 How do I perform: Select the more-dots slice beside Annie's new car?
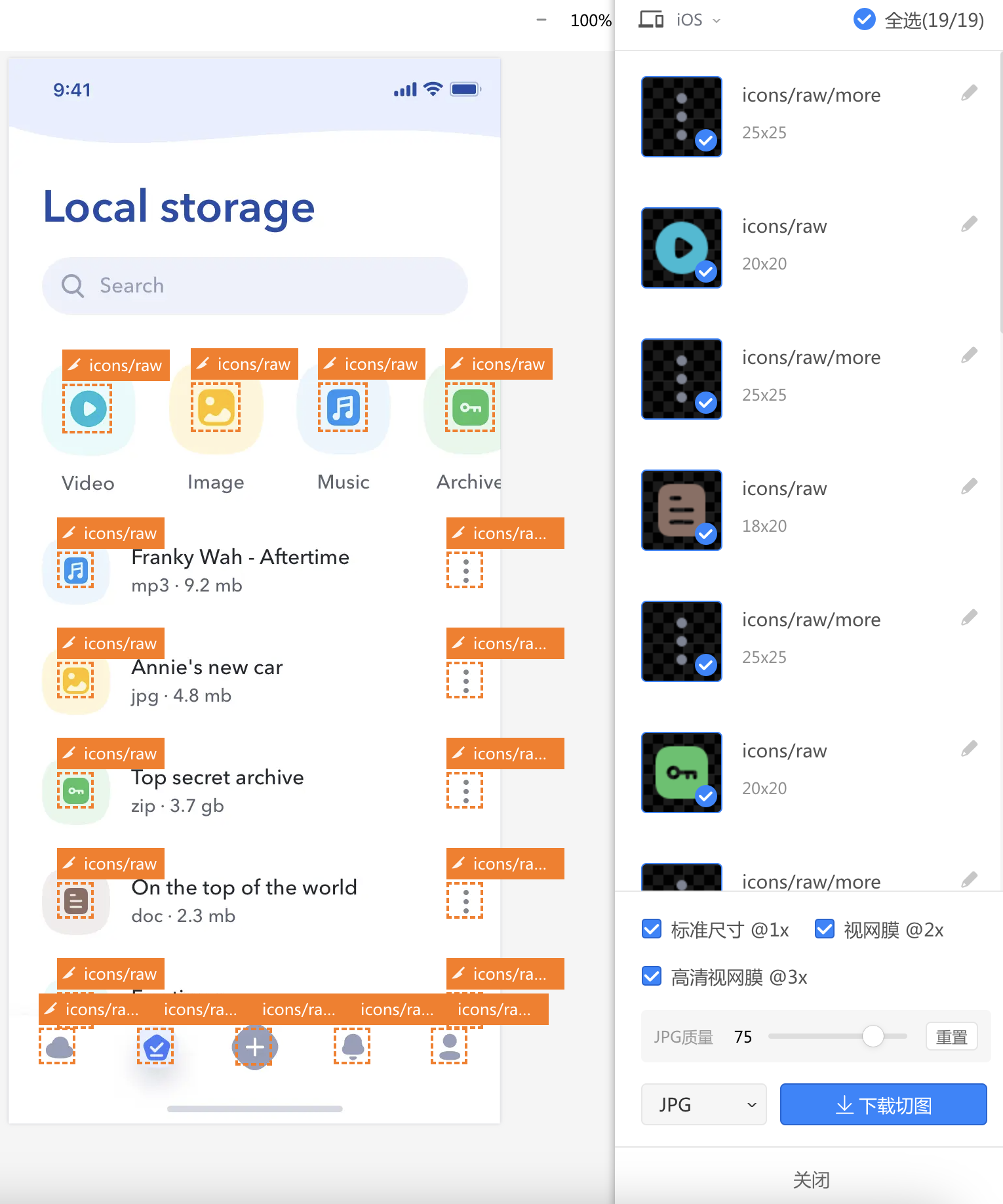pyautogui.click(x=465, y=680)
